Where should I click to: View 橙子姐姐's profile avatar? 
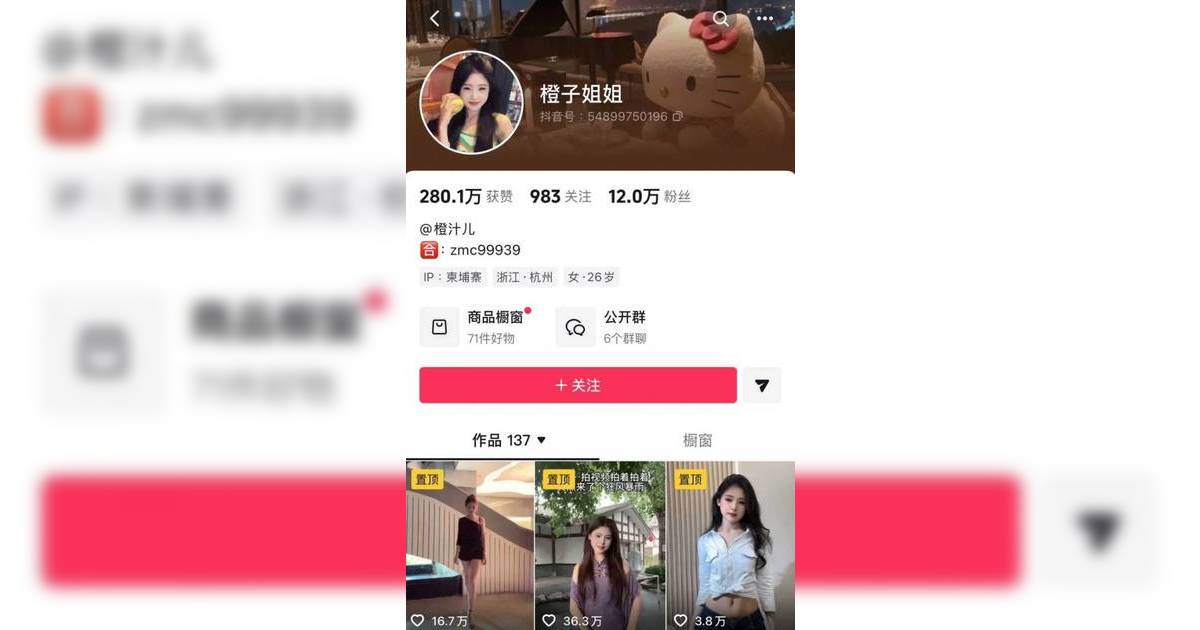471,102
